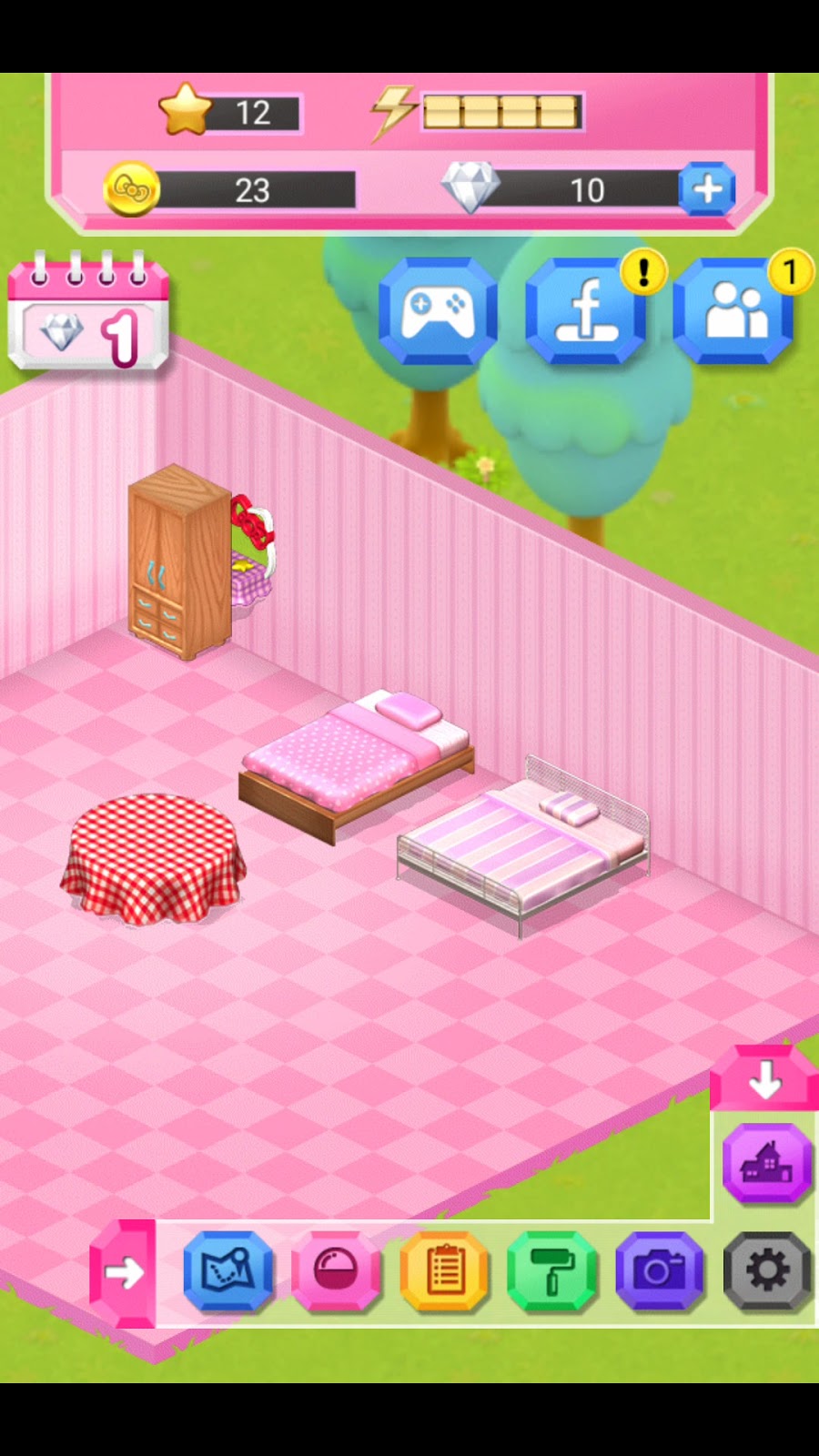819x1456 pixels.
Task: Collapse the side menu with down arrow
Action: pos(764,1080)
